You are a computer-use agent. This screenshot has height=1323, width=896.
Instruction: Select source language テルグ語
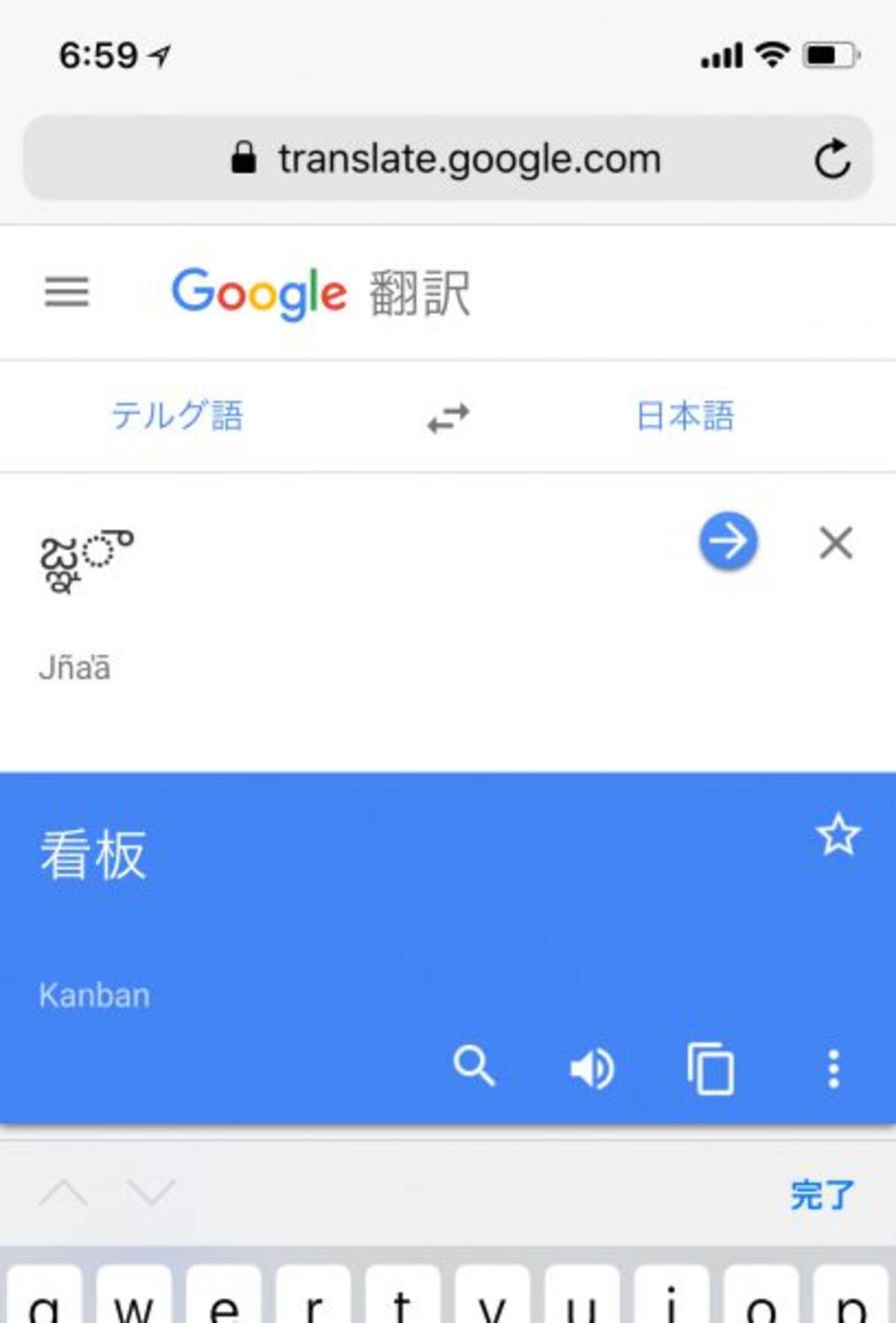point(178,416)
